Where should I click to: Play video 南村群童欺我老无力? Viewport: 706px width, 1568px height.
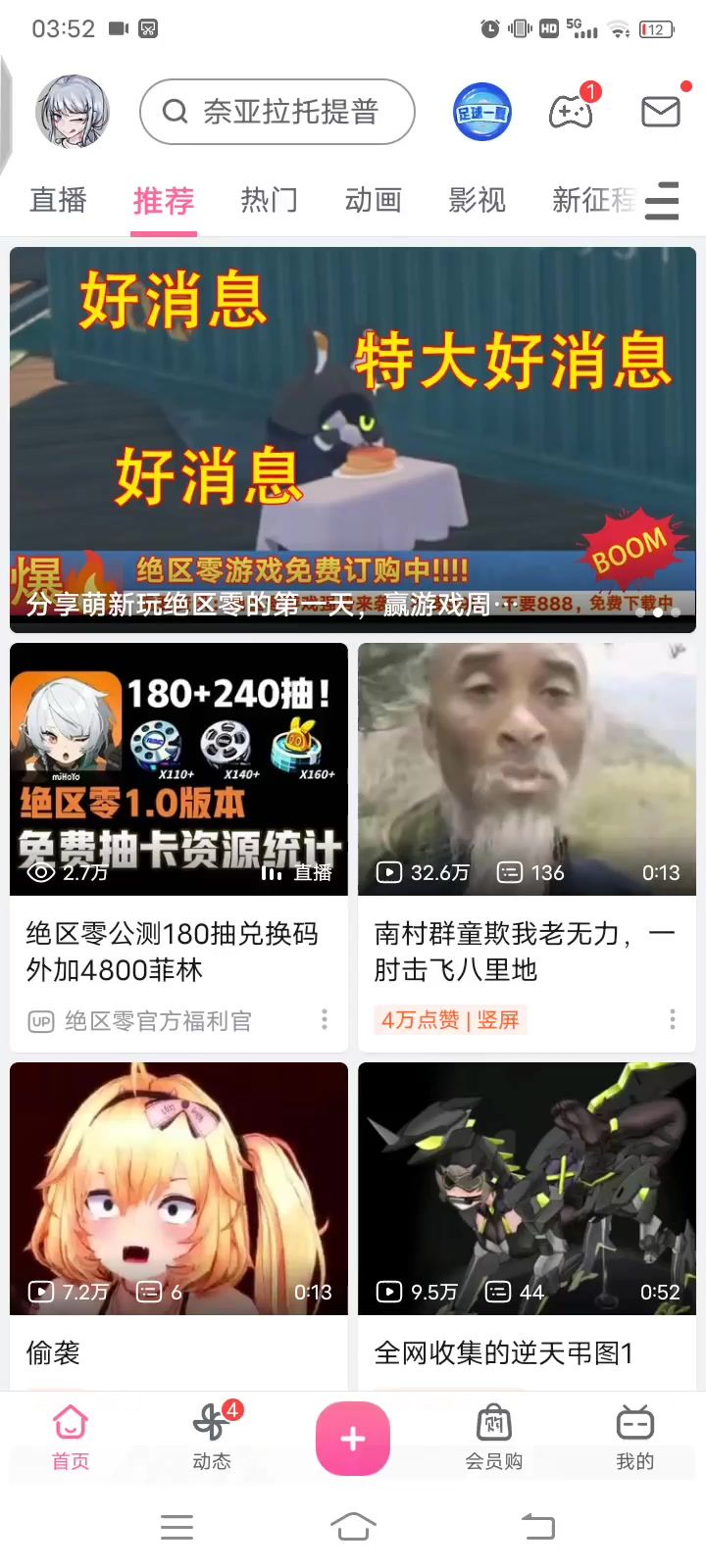[x=527, y=769]
